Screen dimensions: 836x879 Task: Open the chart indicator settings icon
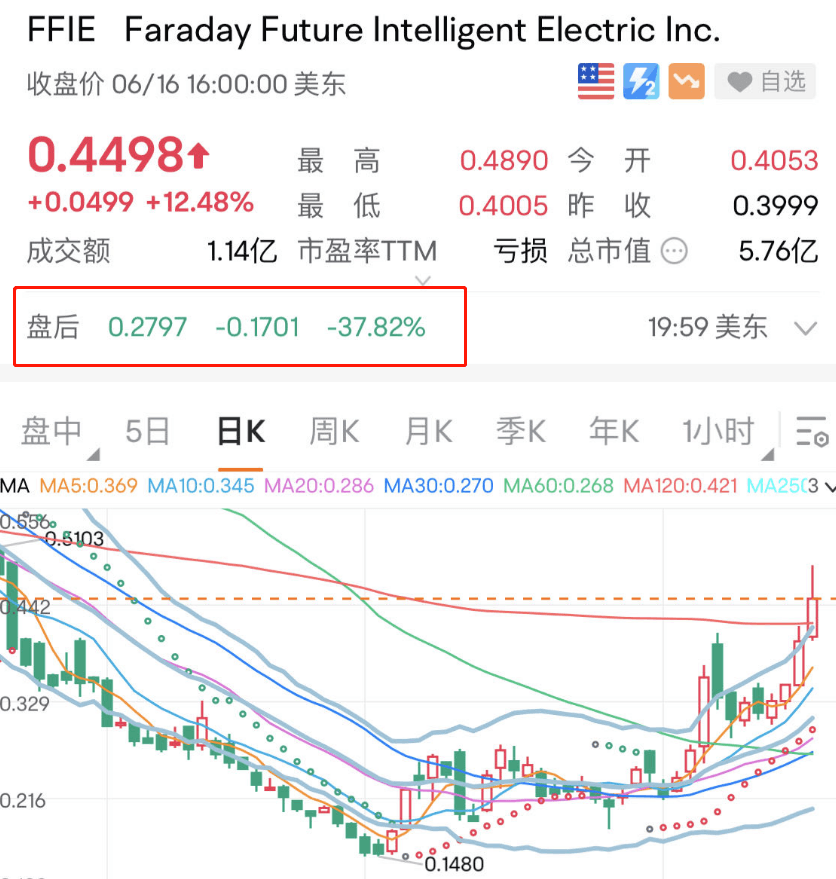pos(812,431)
